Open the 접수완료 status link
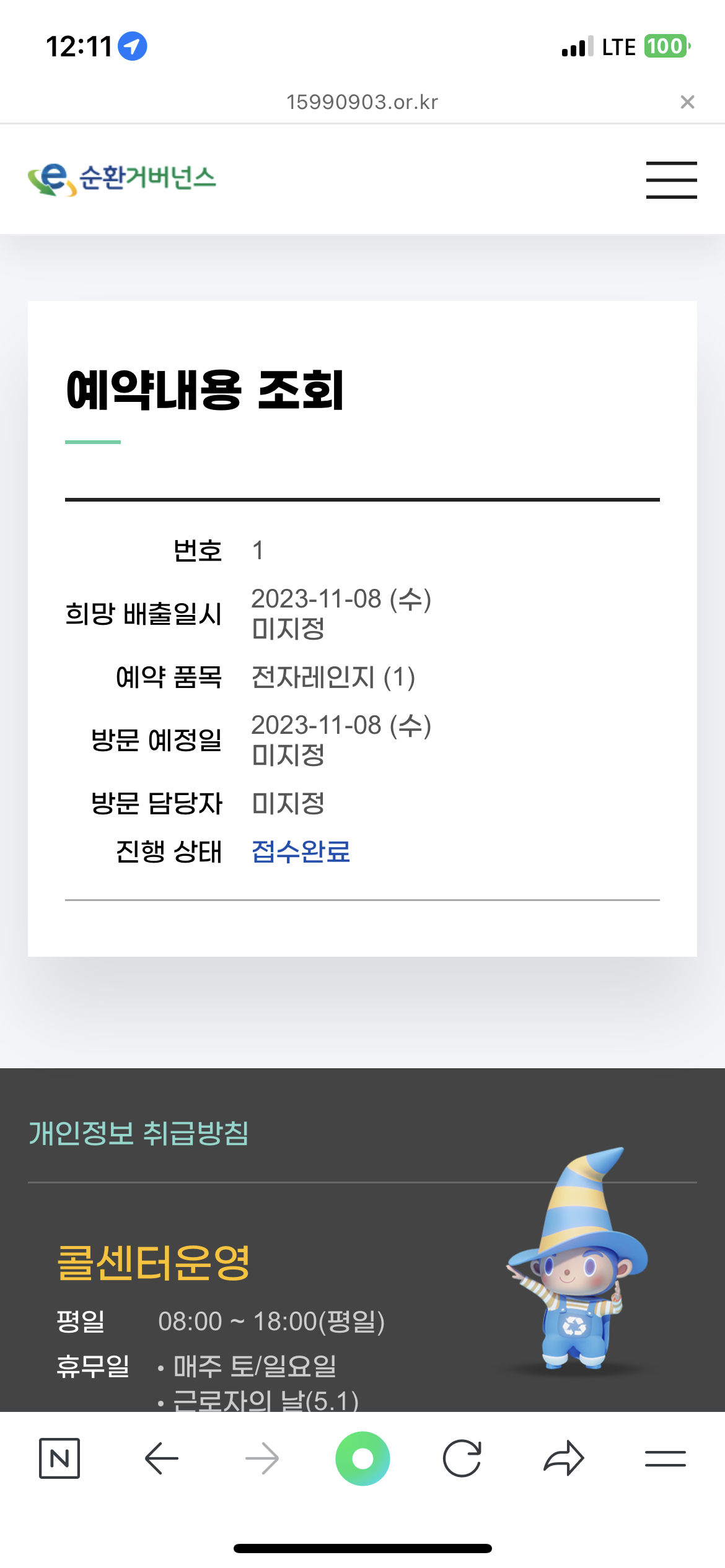Viewport: 725px width, 1568px height. (x=301, y=852)
